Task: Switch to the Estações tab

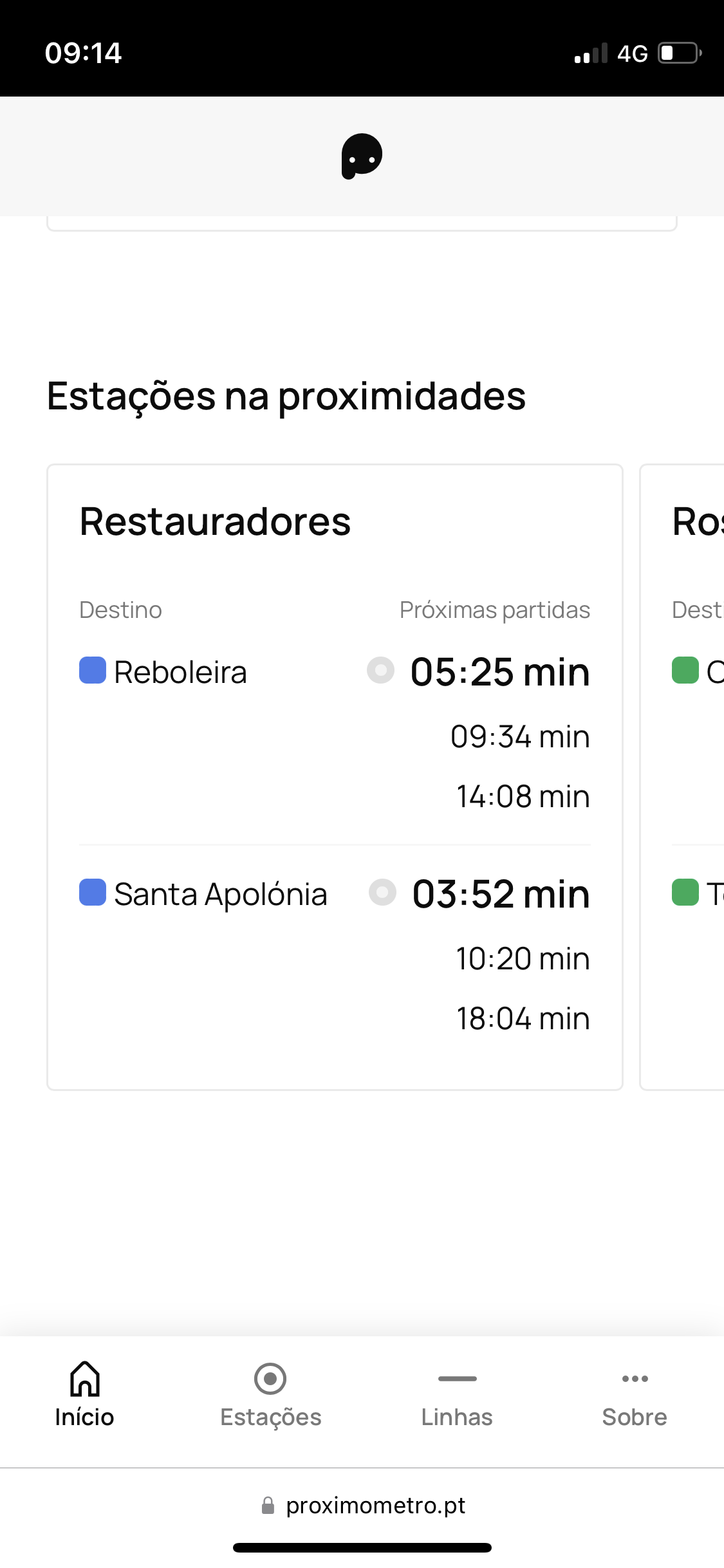Action: click(270, 1395)
